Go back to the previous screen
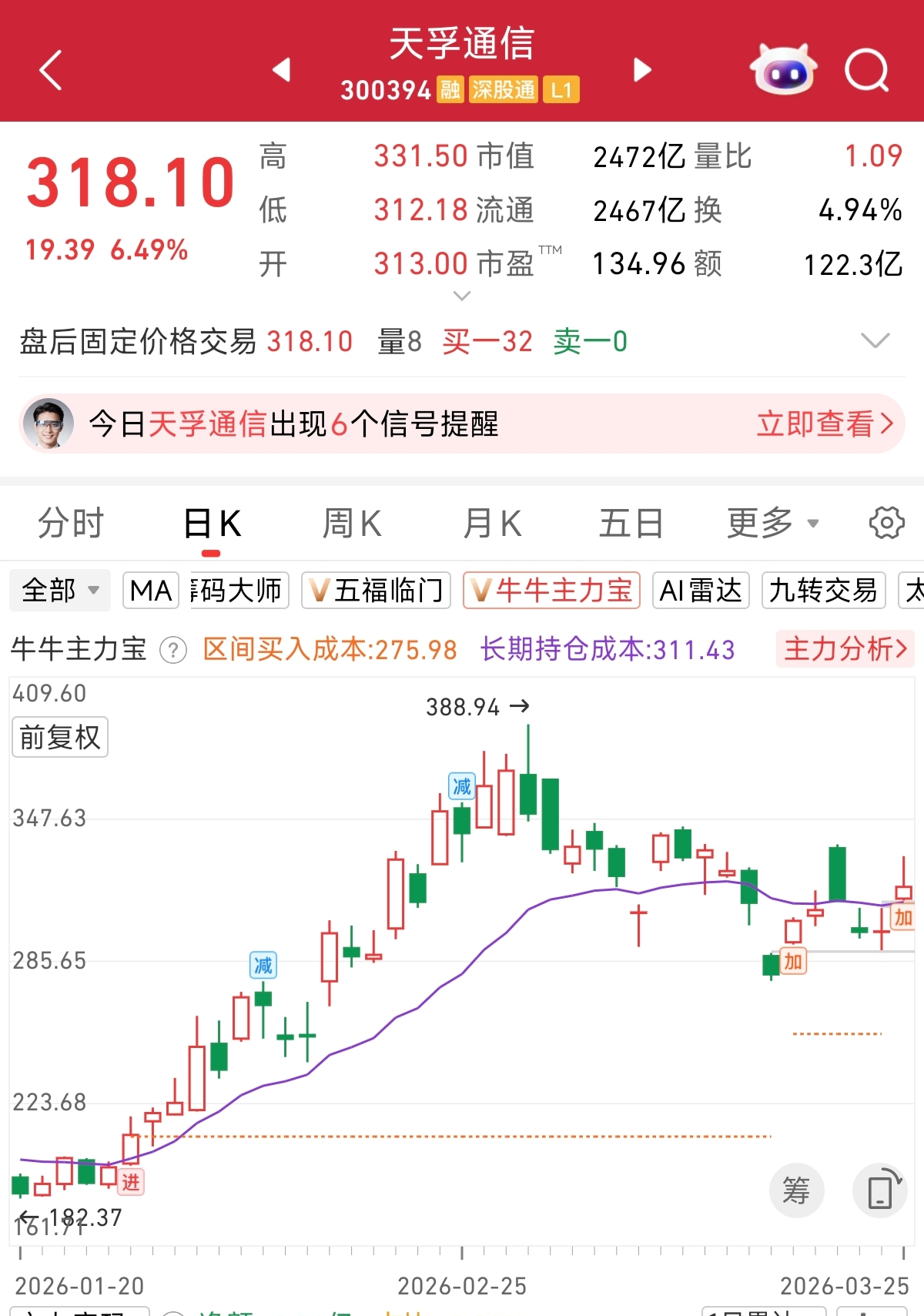Image resolution: width=924 pixels, height=1316 pixels. (51, 71)
